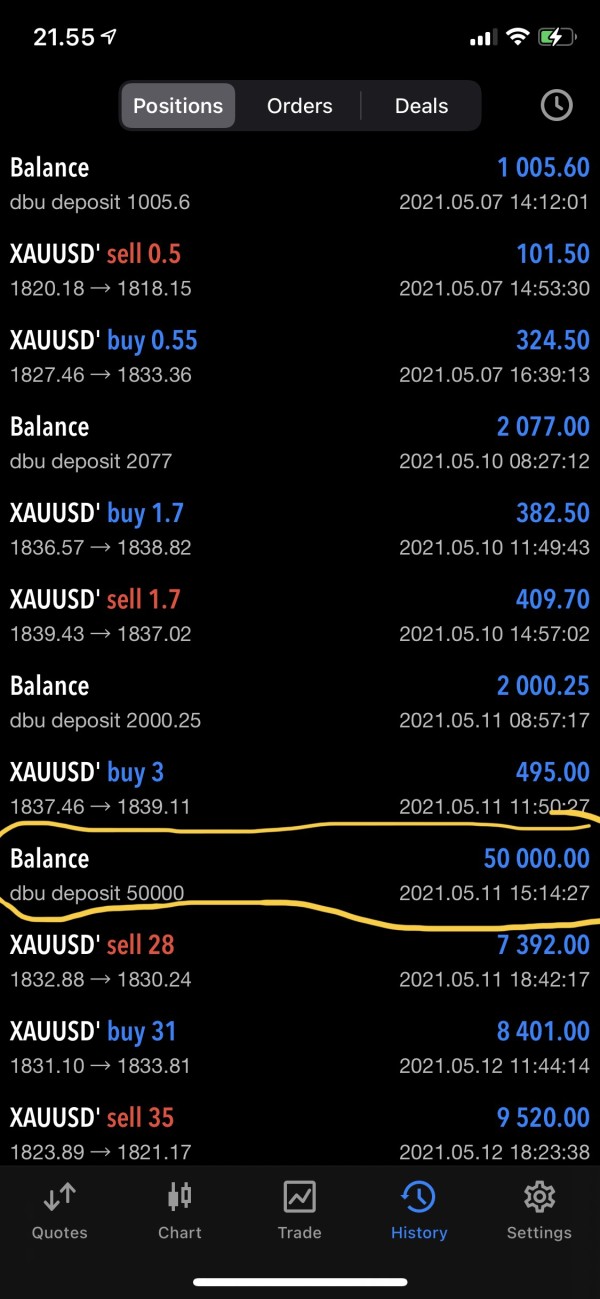Open the Quotes tab
600x1299 pixels.
pos(59,1210)
